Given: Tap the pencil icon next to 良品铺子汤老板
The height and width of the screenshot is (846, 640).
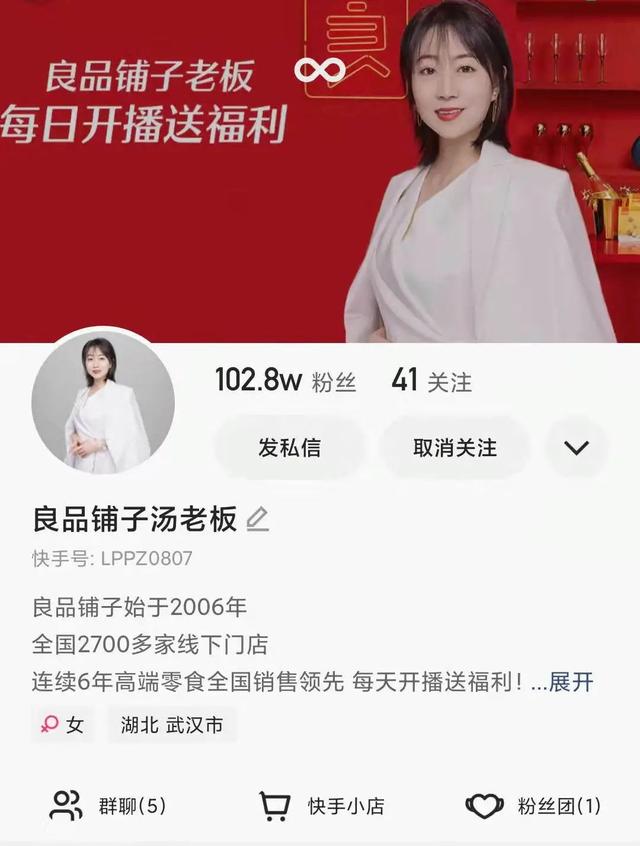Looking at the screenshot, I should [257, 519].
